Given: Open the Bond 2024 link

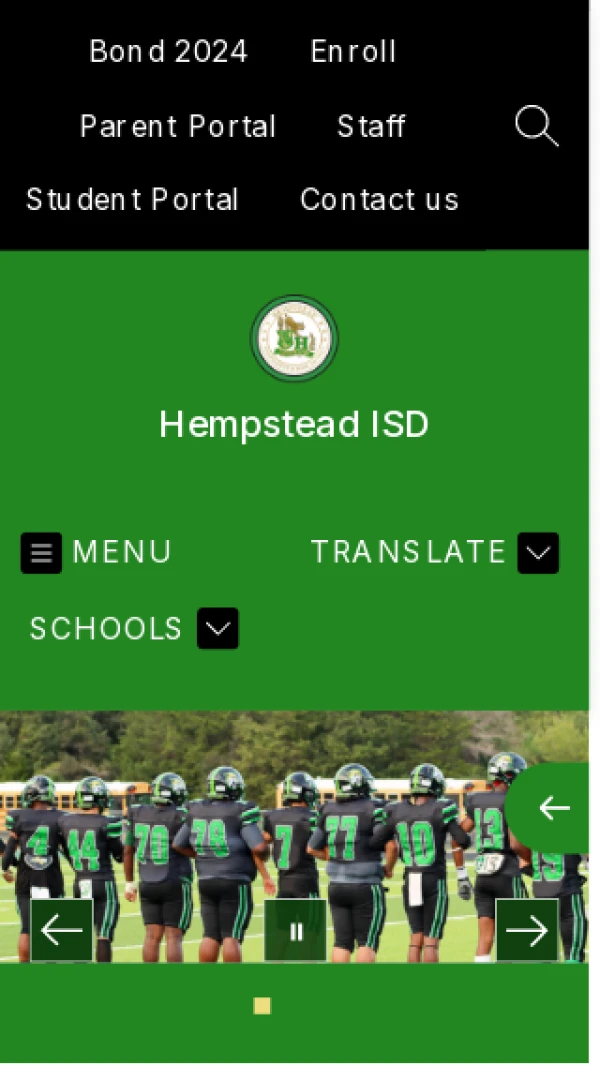Looking at the screenshot, I should 168,52.
